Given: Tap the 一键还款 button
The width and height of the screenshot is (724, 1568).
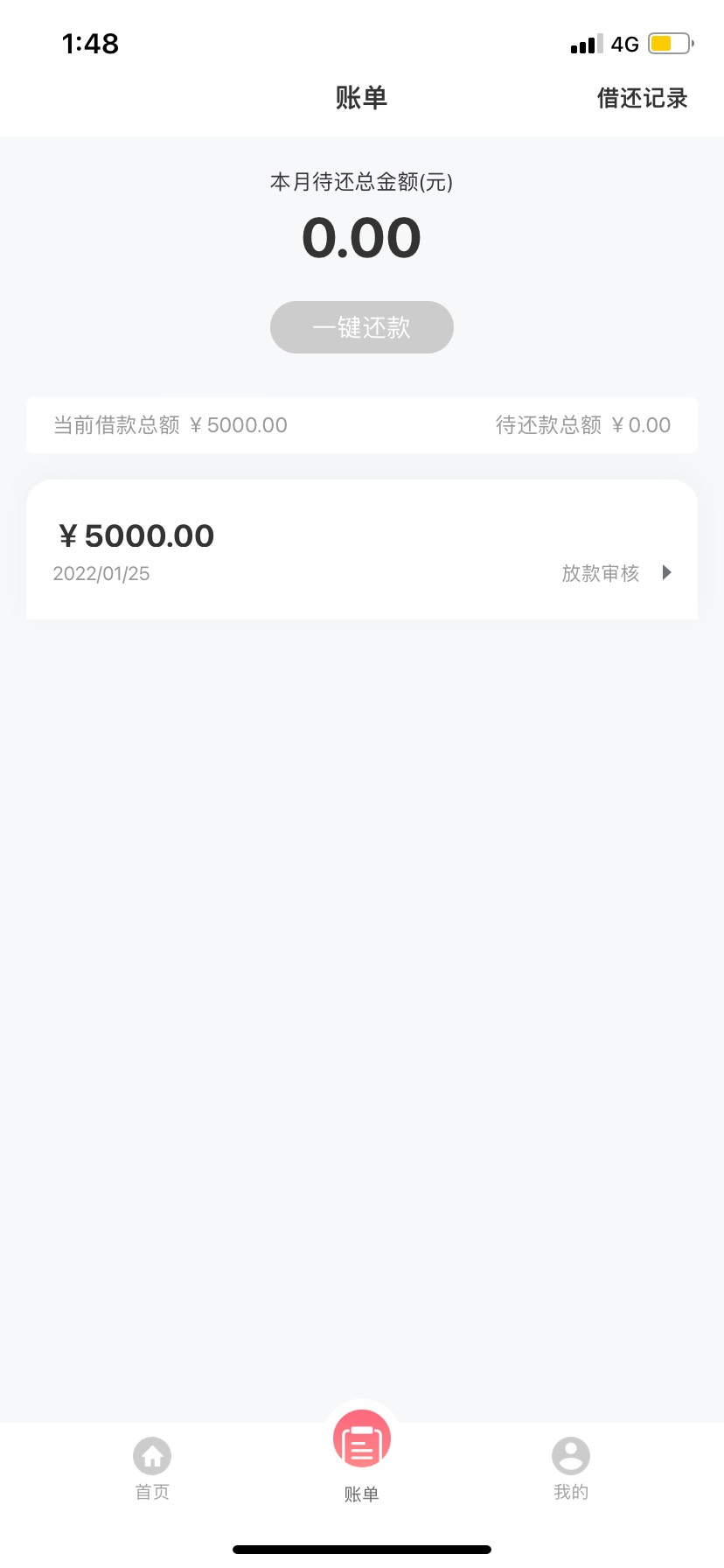Looking at the screenshot, I should point(362,327).
